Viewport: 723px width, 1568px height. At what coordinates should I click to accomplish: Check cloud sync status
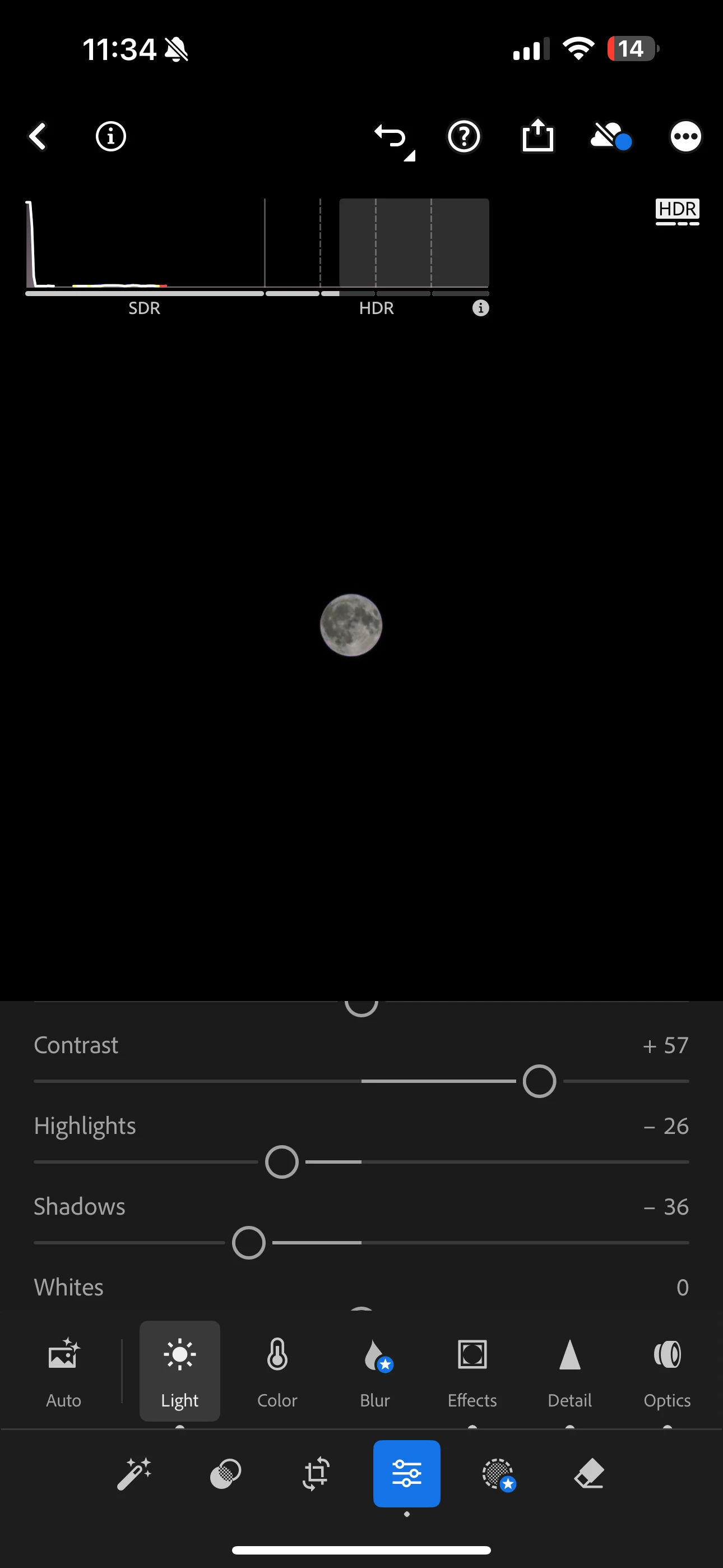[x=610, y=136]
